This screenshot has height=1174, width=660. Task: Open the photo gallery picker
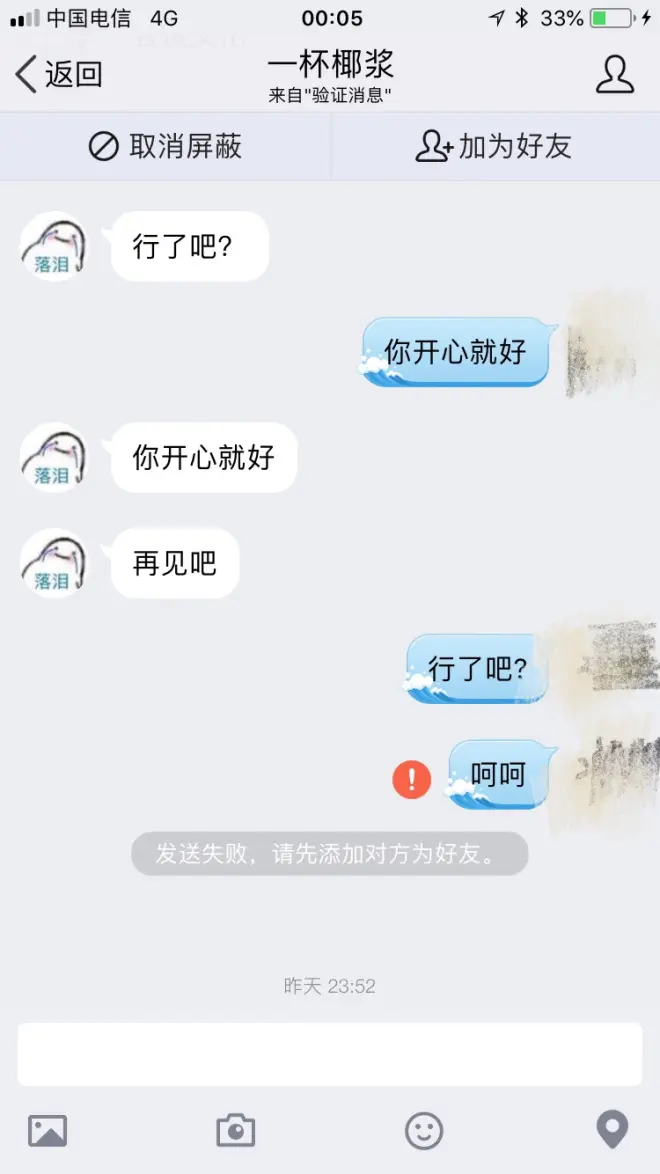click(x=48, y=1131)
